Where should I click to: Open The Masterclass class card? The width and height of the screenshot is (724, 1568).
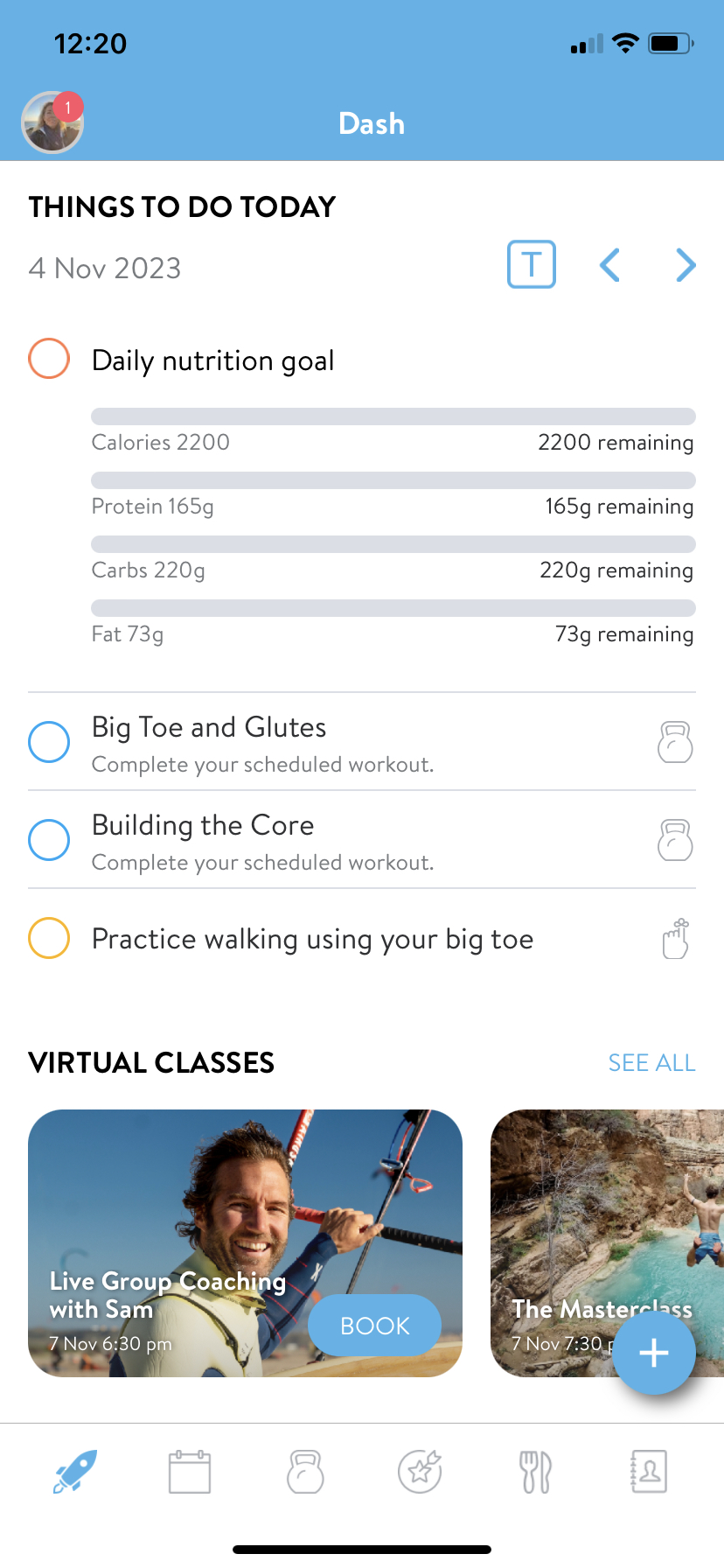tap(607, 1242)
